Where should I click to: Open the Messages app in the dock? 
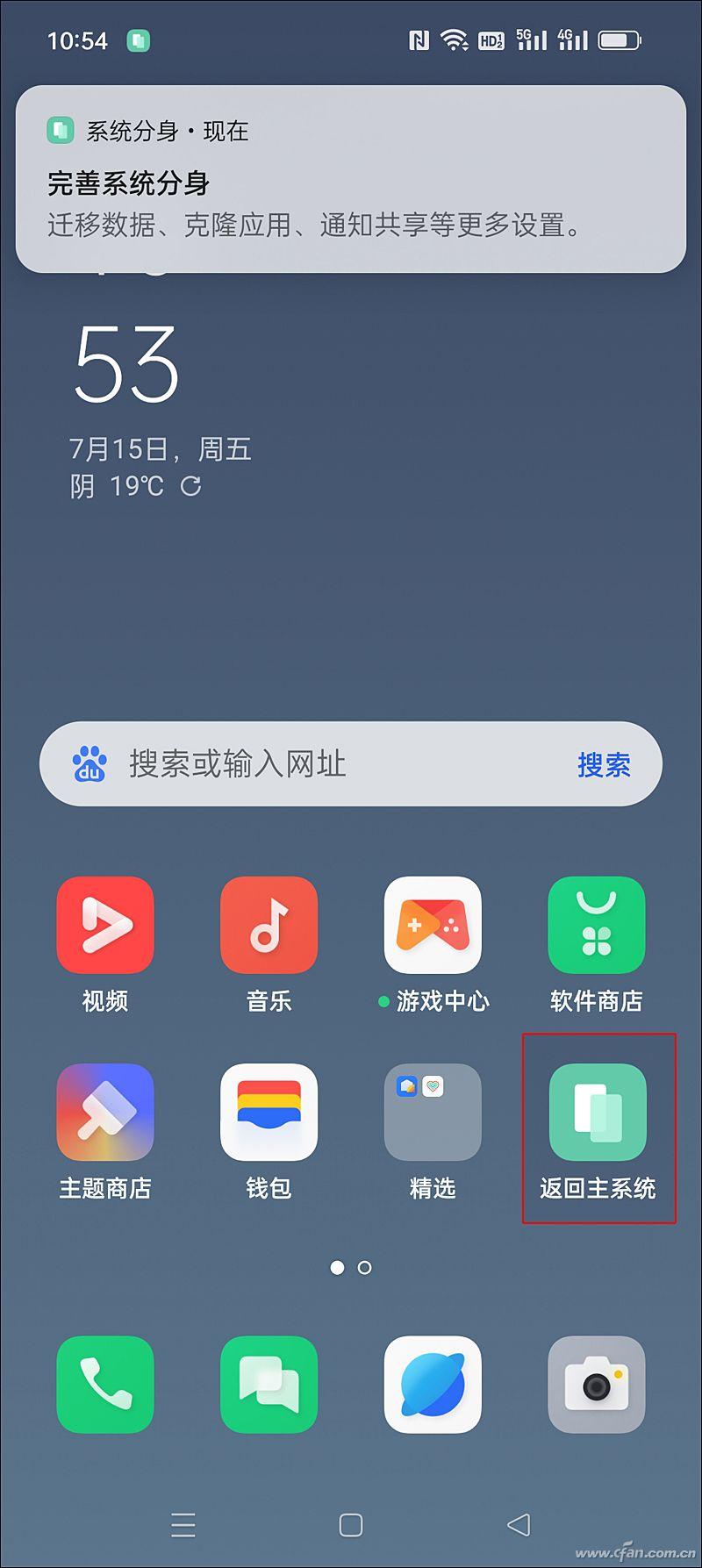(269, 1385)
